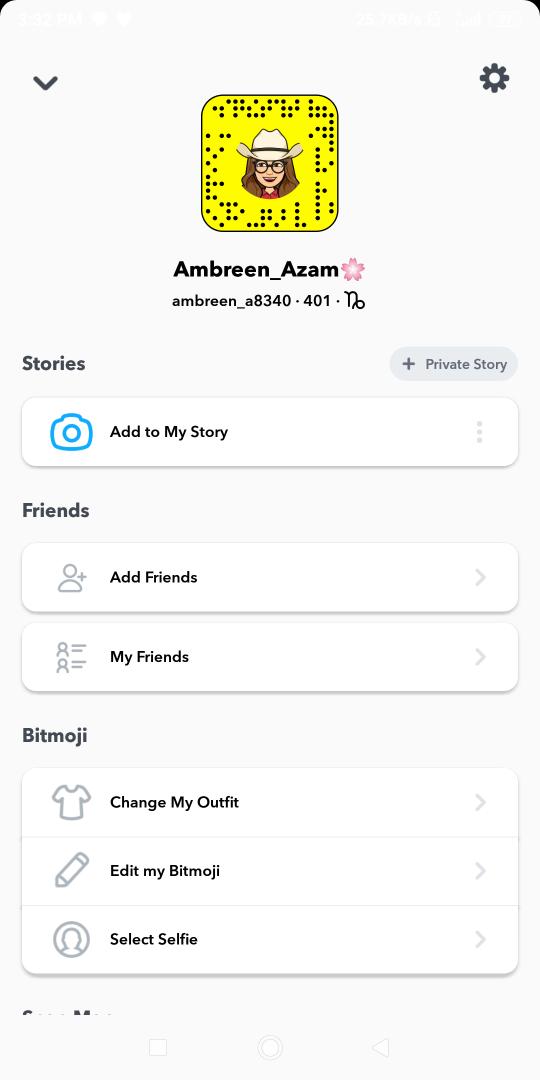Open Edit my Bitmoji

pyautogui.click(x=270, y=871)
